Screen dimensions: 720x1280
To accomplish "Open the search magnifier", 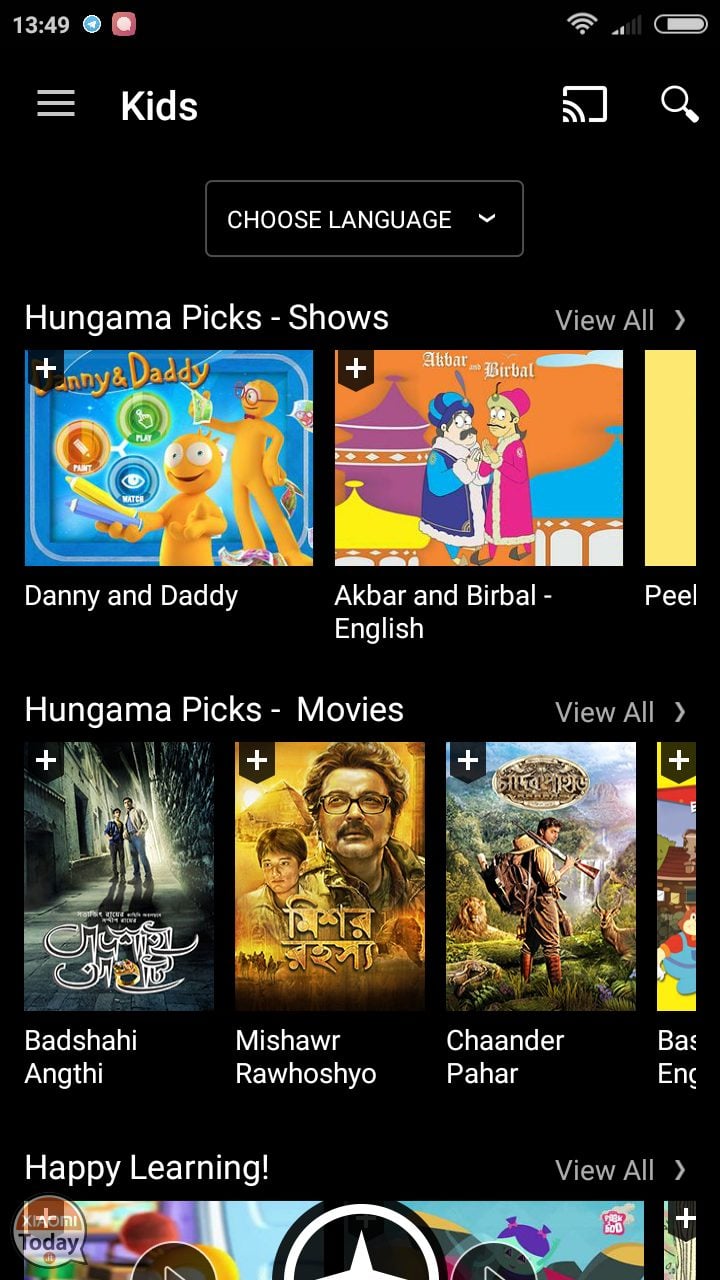I will point(679,104).
